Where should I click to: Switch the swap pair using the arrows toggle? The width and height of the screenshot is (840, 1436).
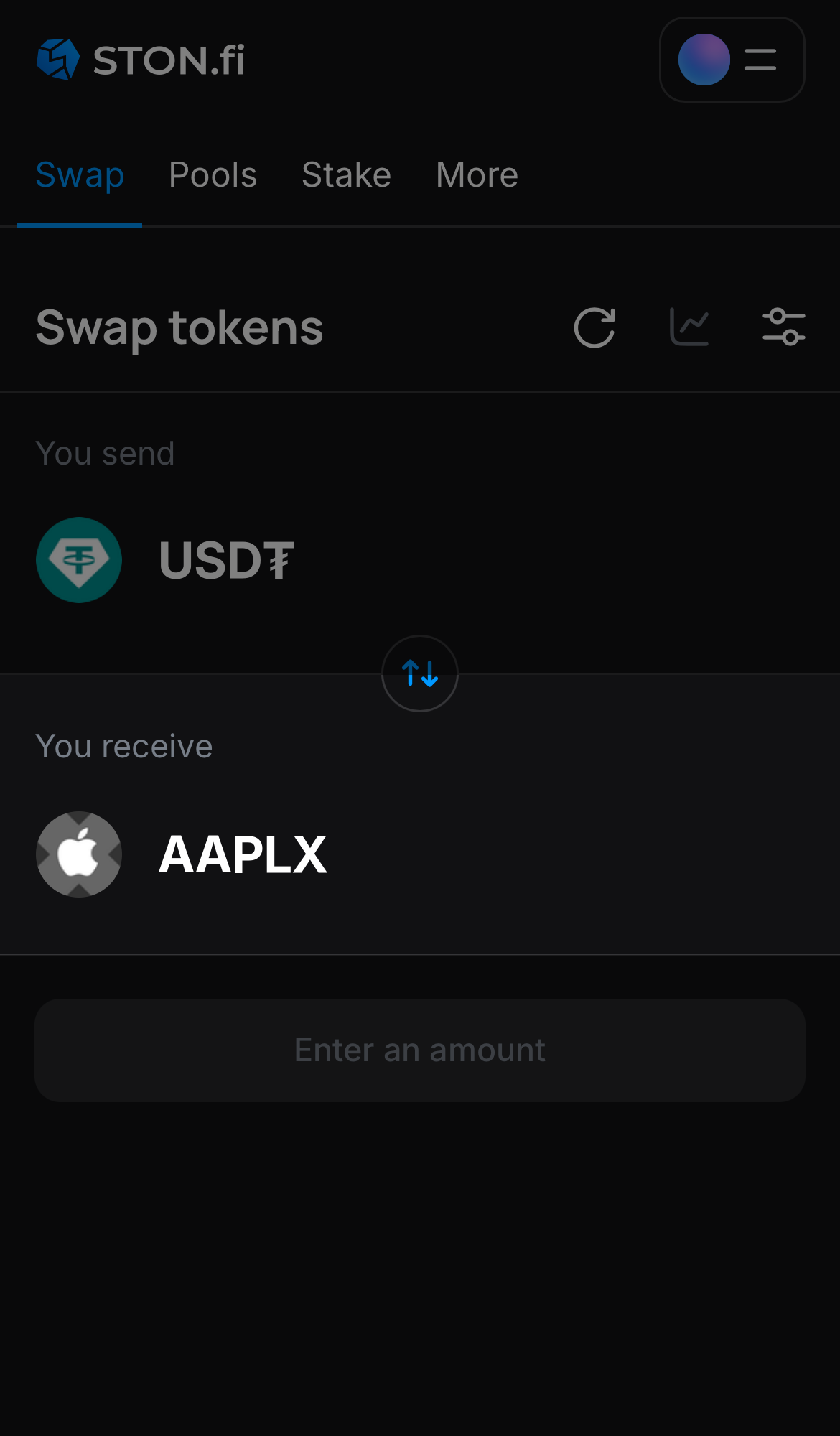pos(419,673)
